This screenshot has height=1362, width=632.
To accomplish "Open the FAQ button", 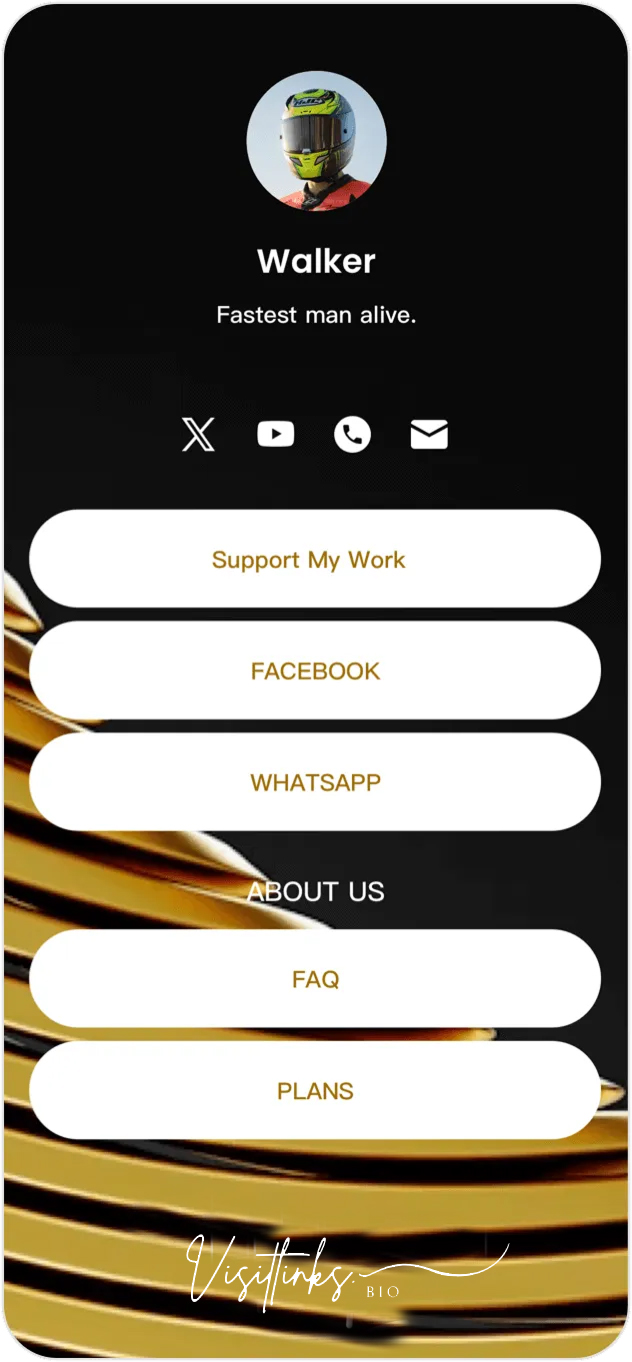I will point(315,979).
